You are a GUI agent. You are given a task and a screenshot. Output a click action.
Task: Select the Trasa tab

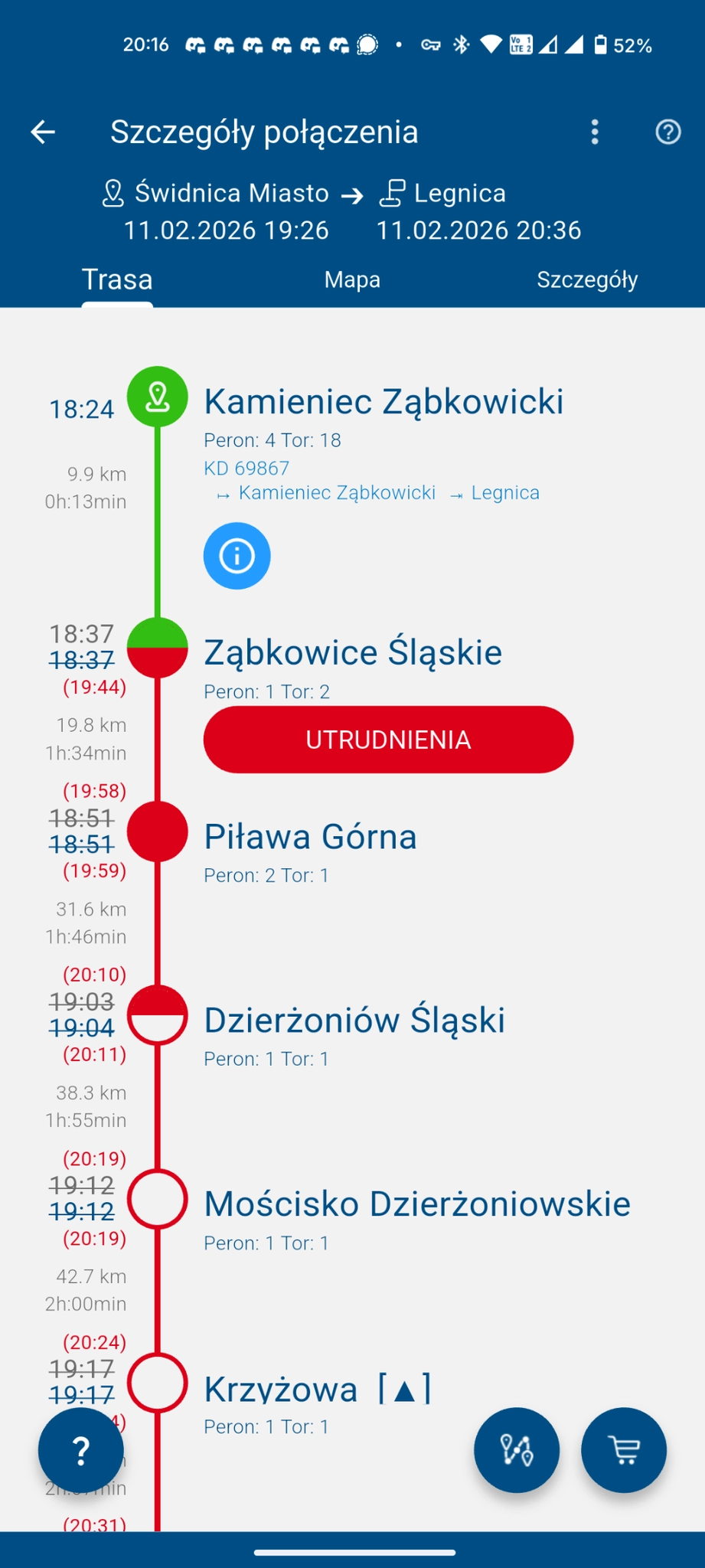(117, 279)
